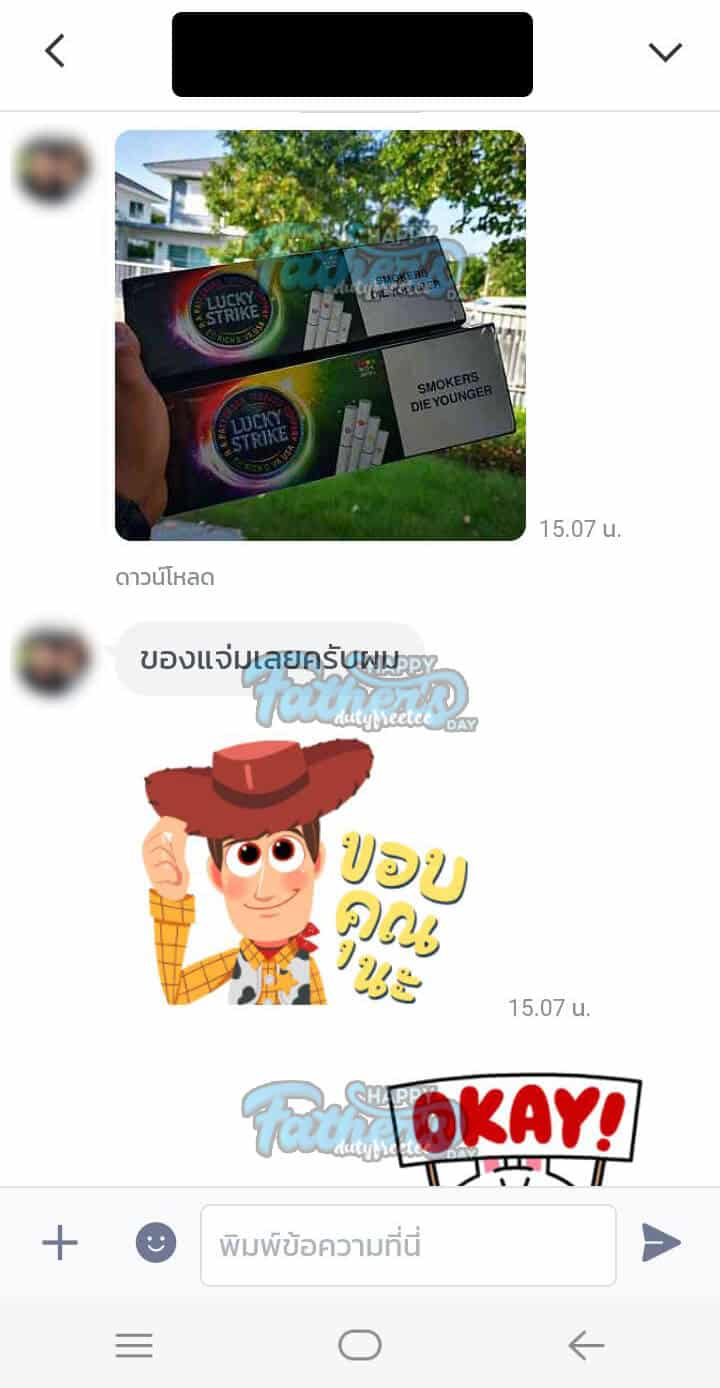
Task: Open the plus attachment menu
Action: [x=59, y=1243]
